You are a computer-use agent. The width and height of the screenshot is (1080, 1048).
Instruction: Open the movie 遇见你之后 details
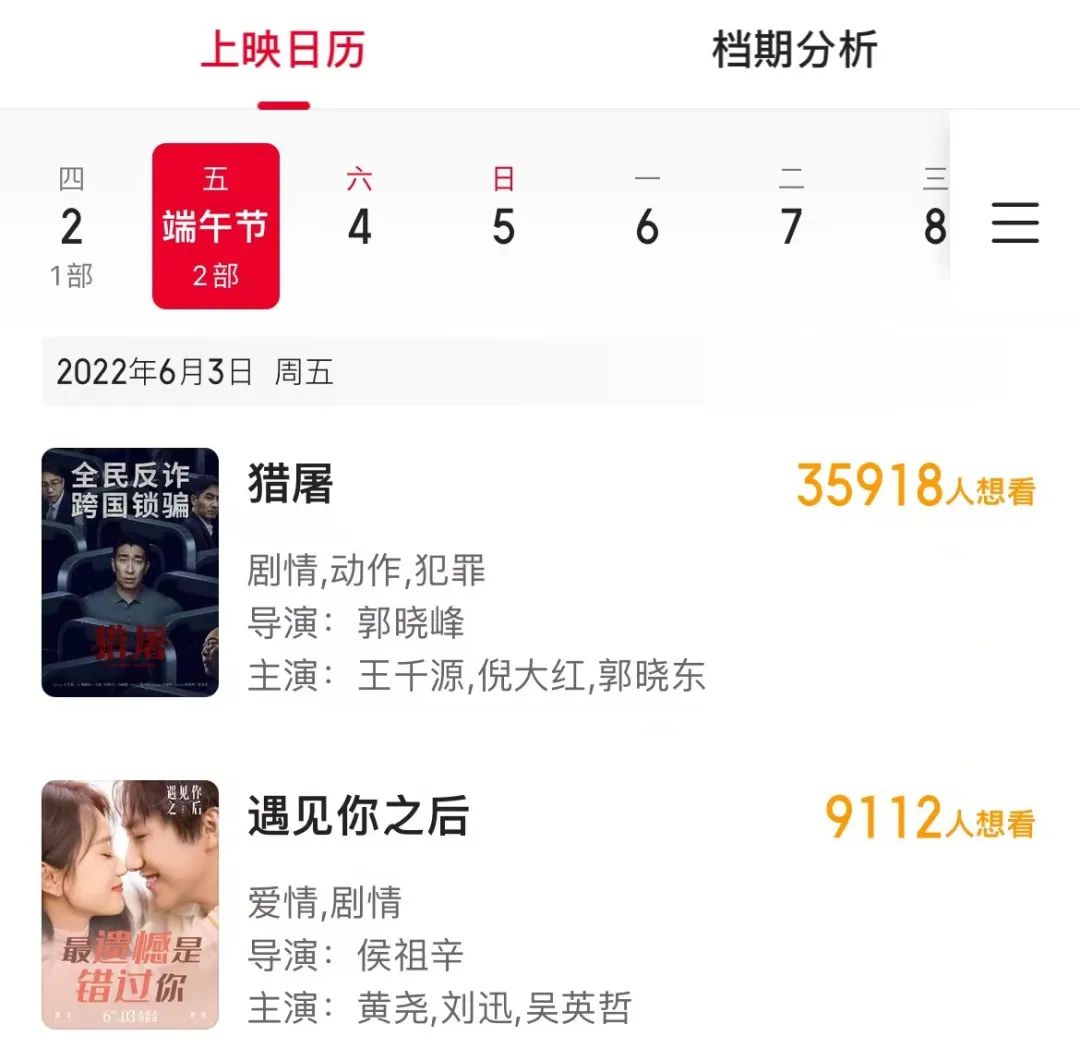click(x=358, y=817)
